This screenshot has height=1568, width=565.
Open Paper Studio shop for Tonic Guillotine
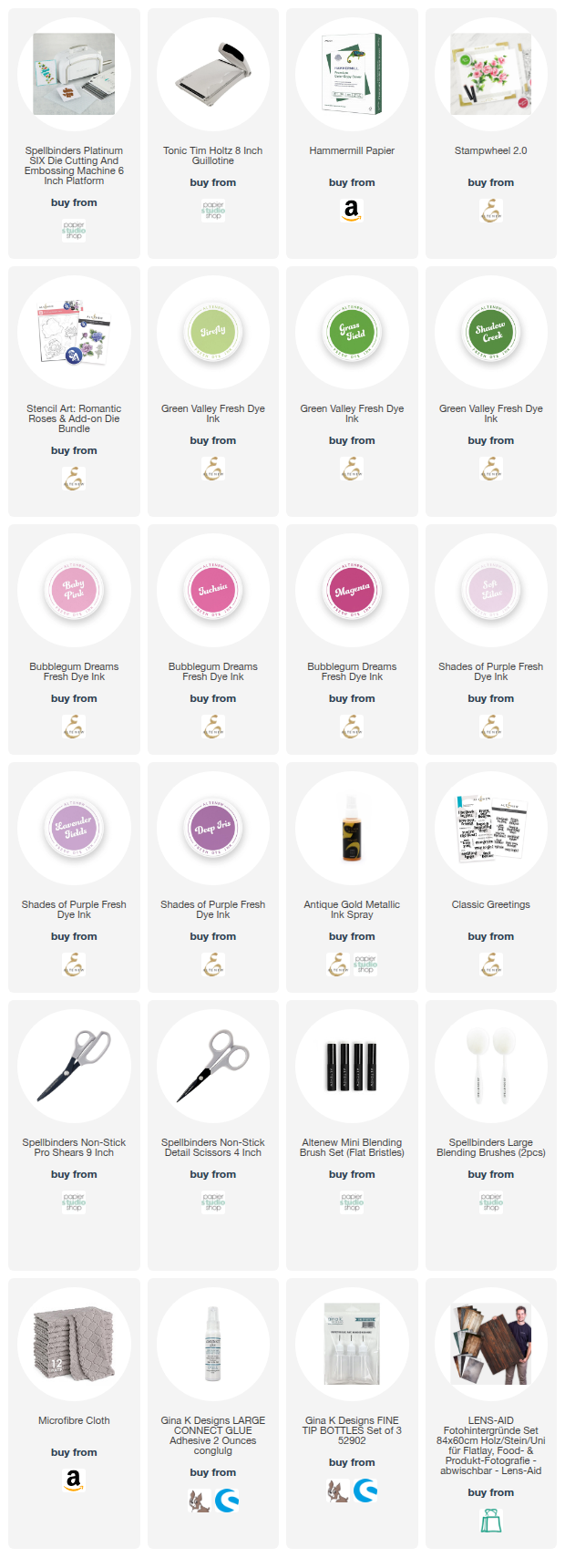(213, 211)
